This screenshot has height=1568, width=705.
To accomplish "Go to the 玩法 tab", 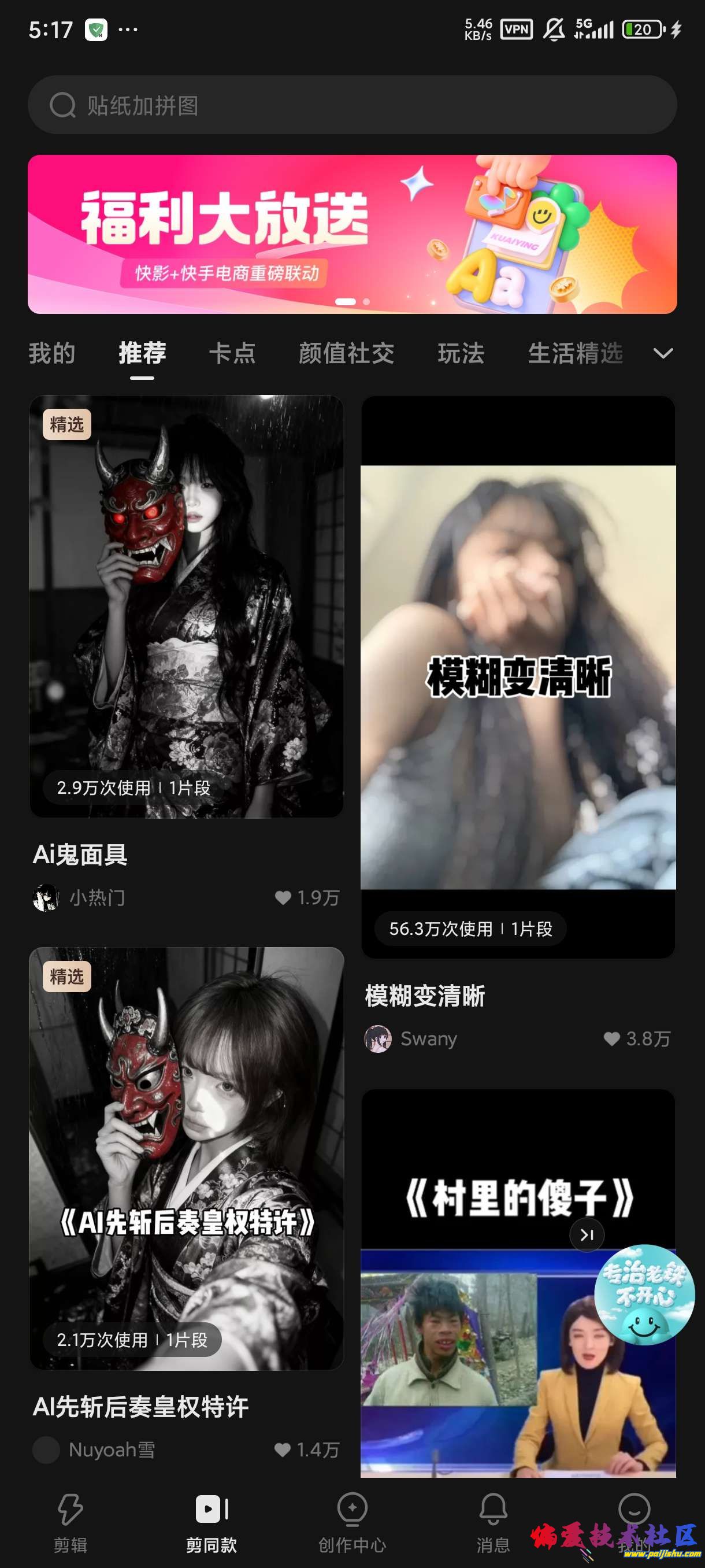I will tap(461, 354).
